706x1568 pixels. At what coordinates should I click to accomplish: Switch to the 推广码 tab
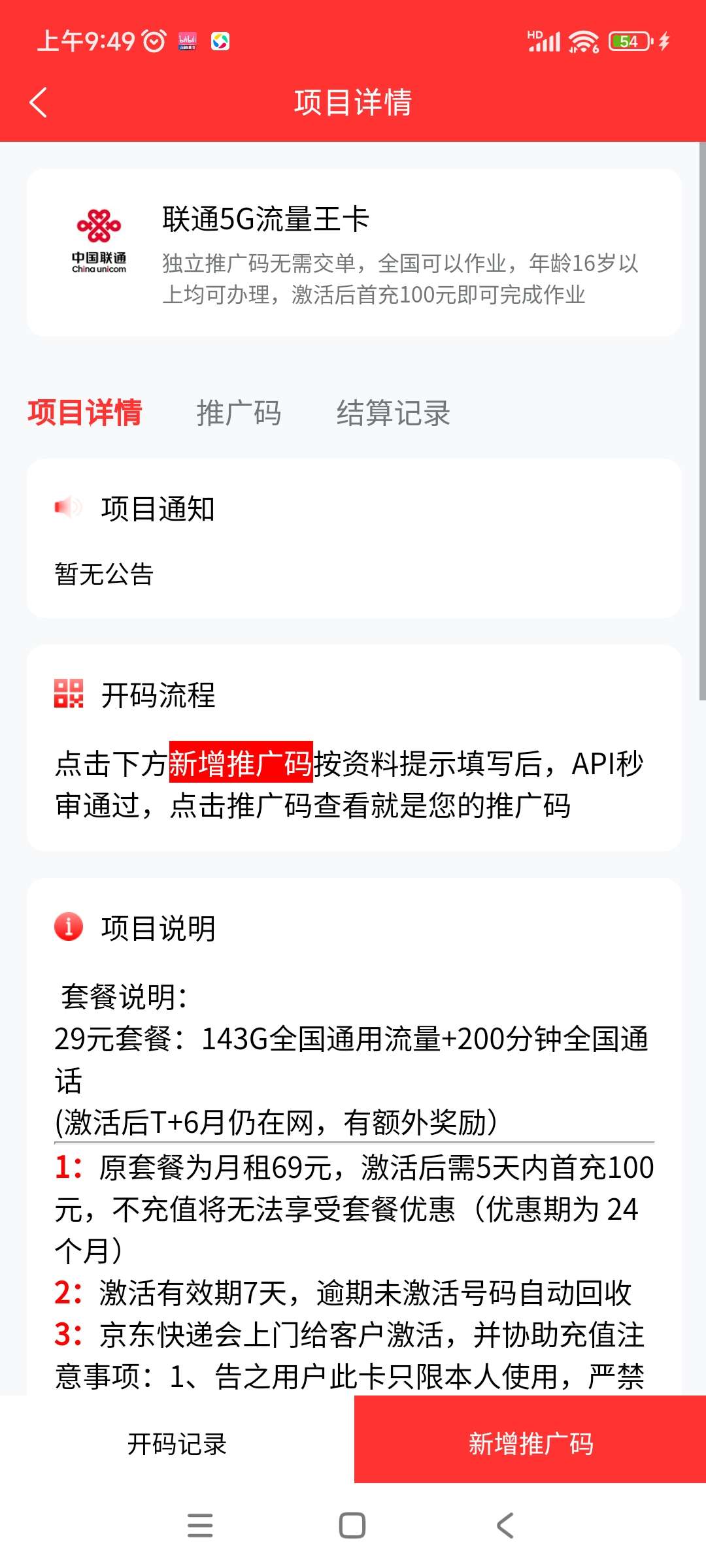pyautogui.click(x=239, y=413)
